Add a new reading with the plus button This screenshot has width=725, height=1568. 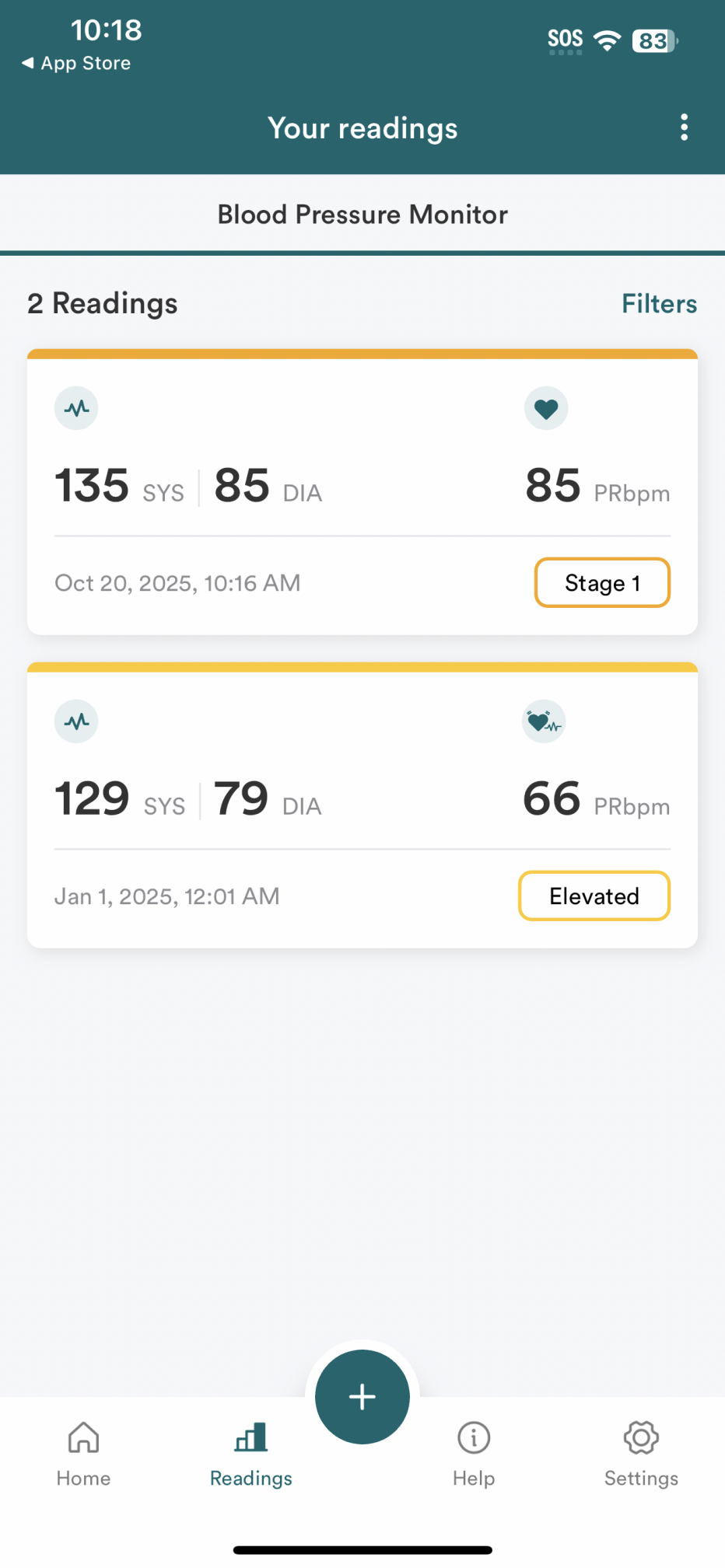tap(361, 1396)
